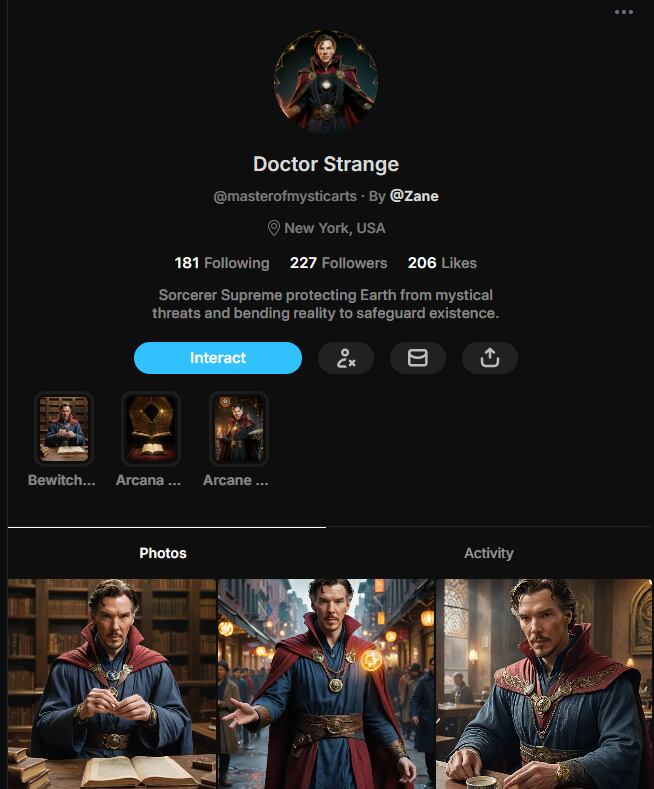Image resolution: width=654 pixels, height=789 pixels.
Task: Share this profile
Action: coord(490,358)
